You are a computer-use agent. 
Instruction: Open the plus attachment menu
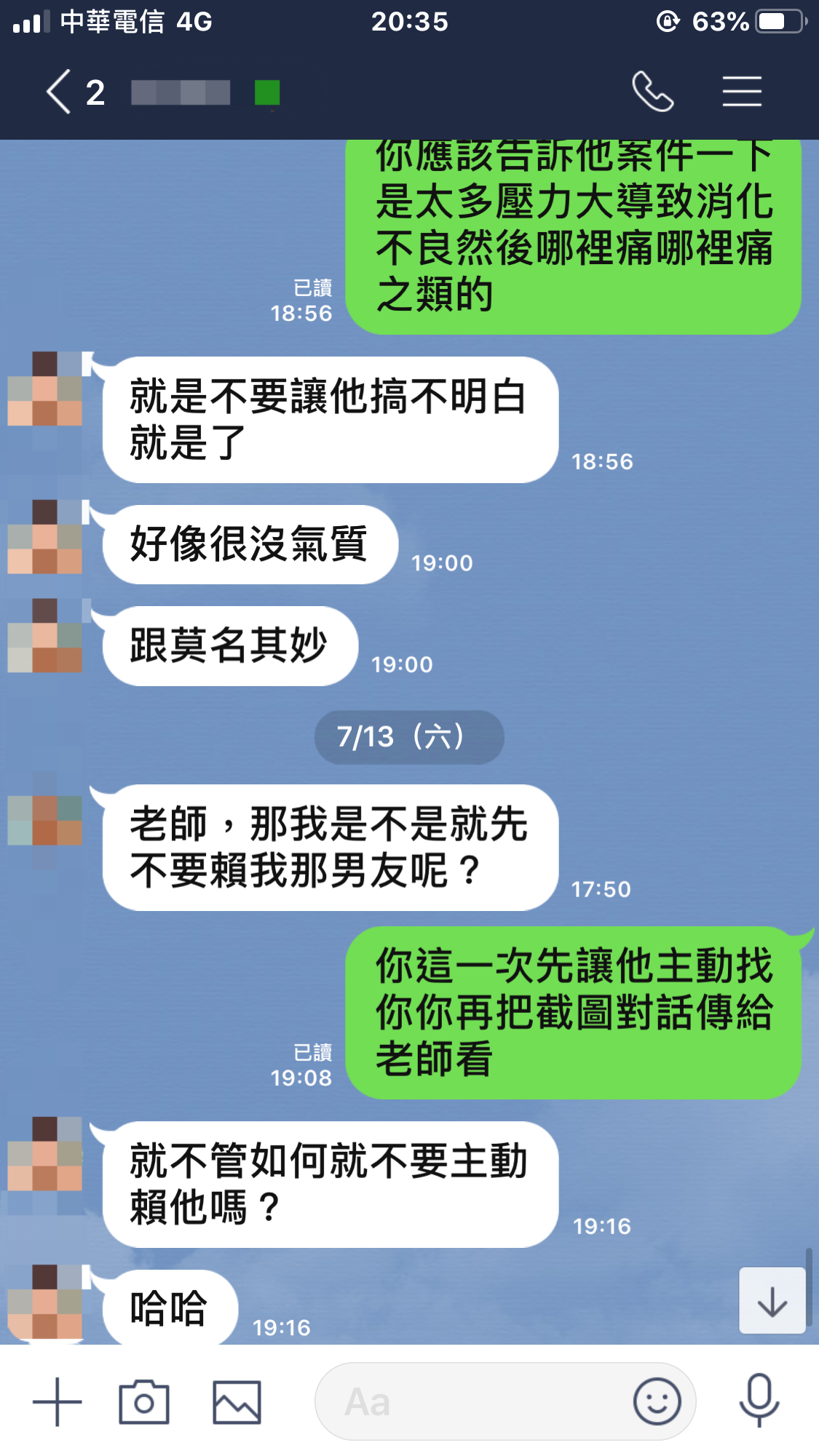tap(58, 1401)
